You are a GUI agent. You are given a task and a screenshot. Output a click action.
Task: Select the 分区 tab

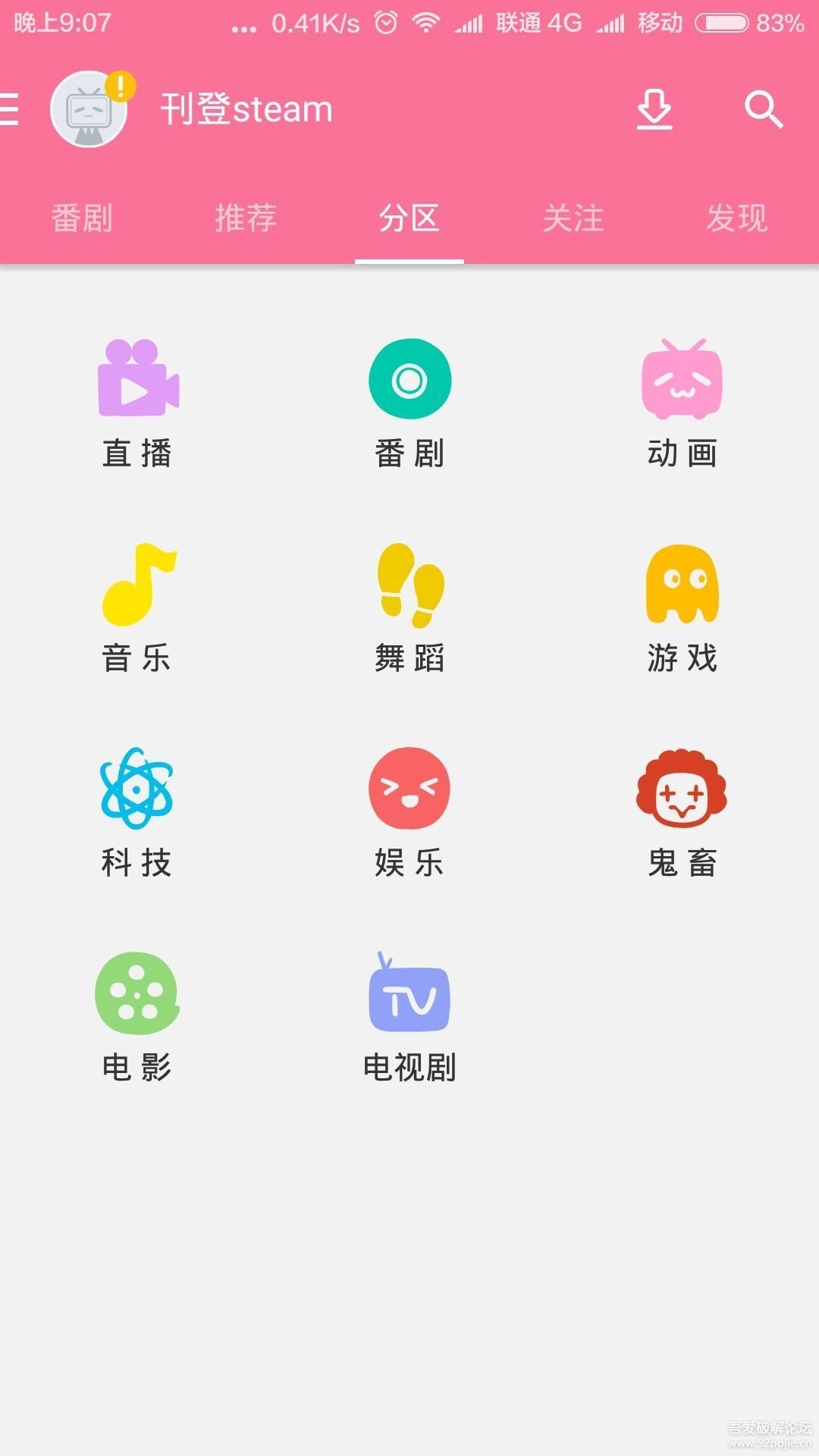(409, 218)
